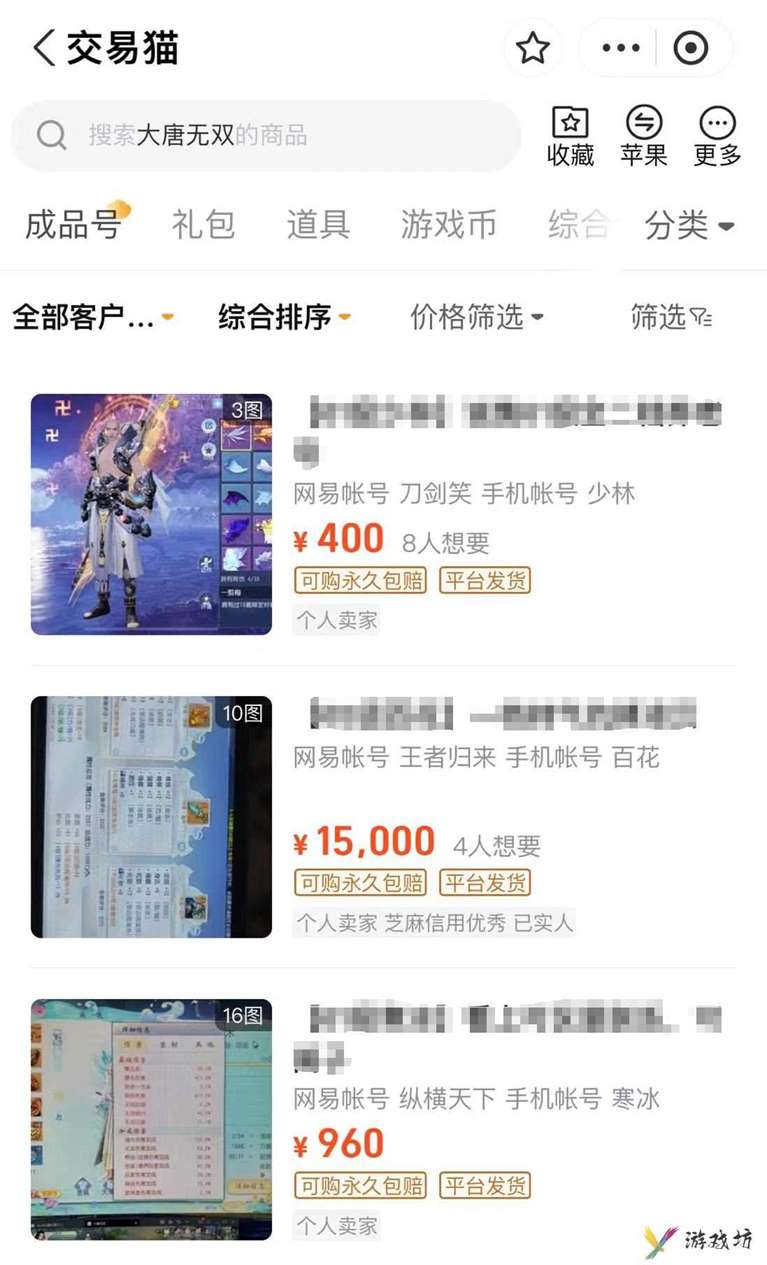The width and height of the screenshot is (767, 1265).
Task: Open the 价格筛选 dropdown
Action: (x=477, y=318)
